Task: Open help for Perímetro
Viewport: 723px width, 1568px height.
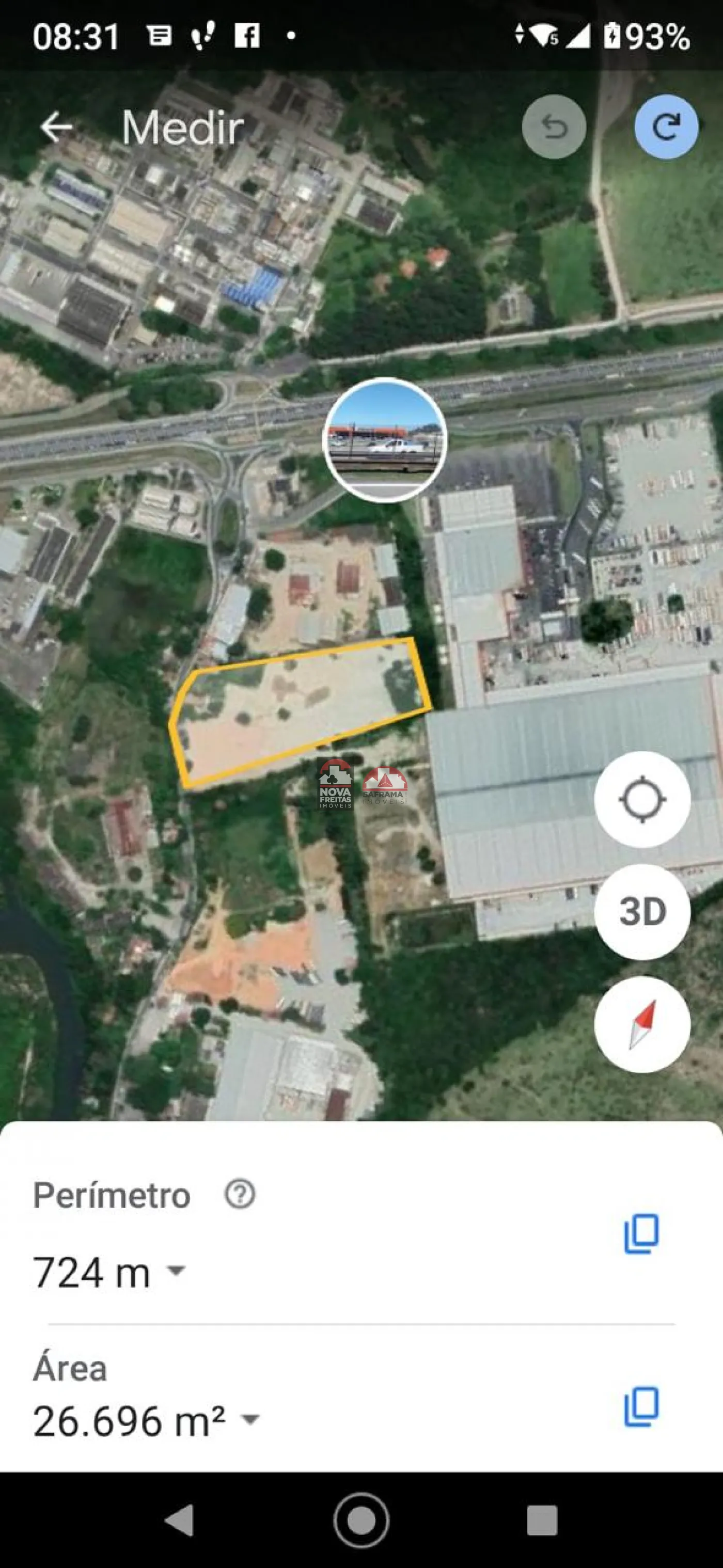Action: point(240,1194)
